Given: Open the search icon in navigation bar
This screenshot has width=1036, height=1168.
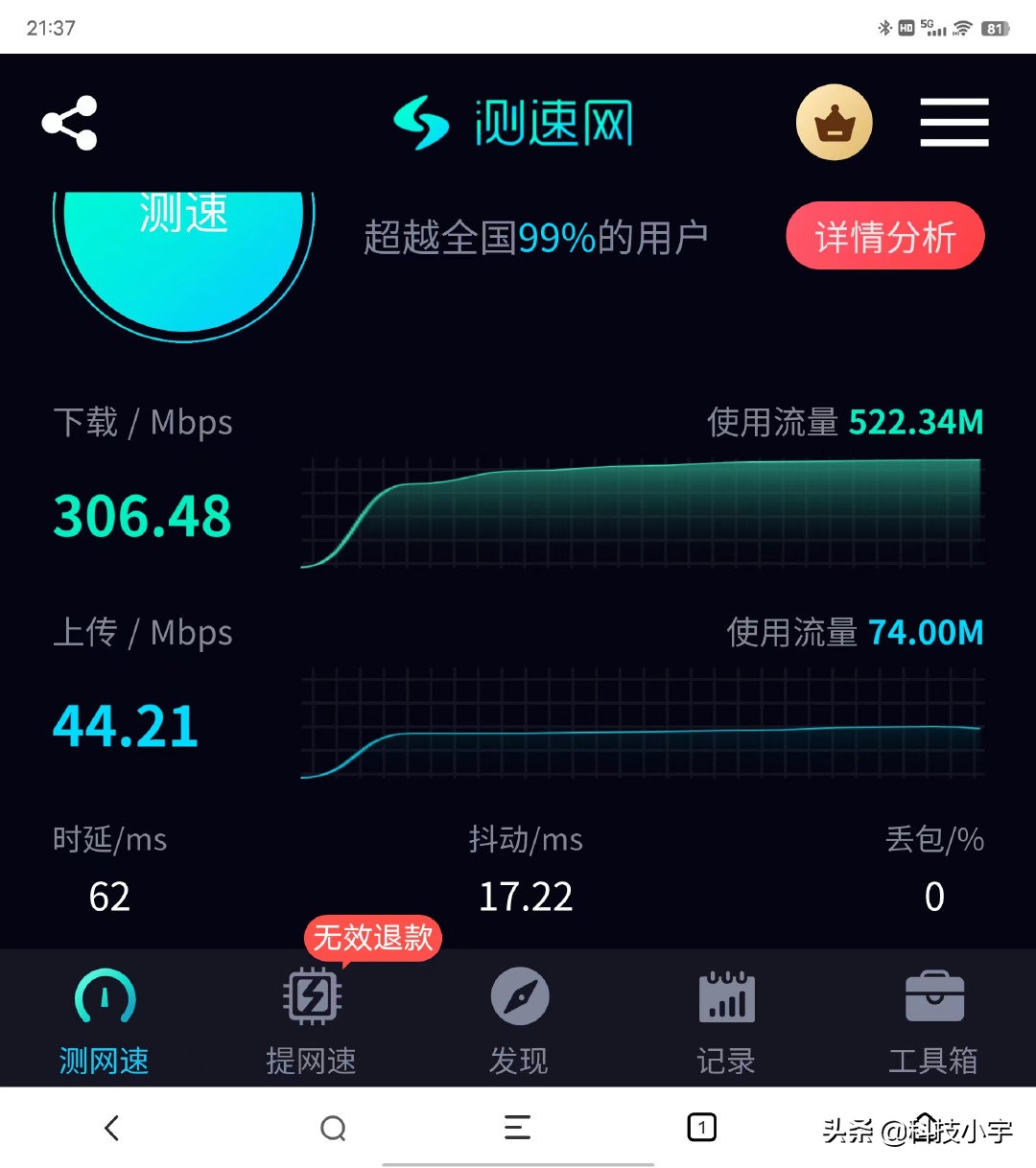Looking at the screenshot, I should click(333, 1128).
